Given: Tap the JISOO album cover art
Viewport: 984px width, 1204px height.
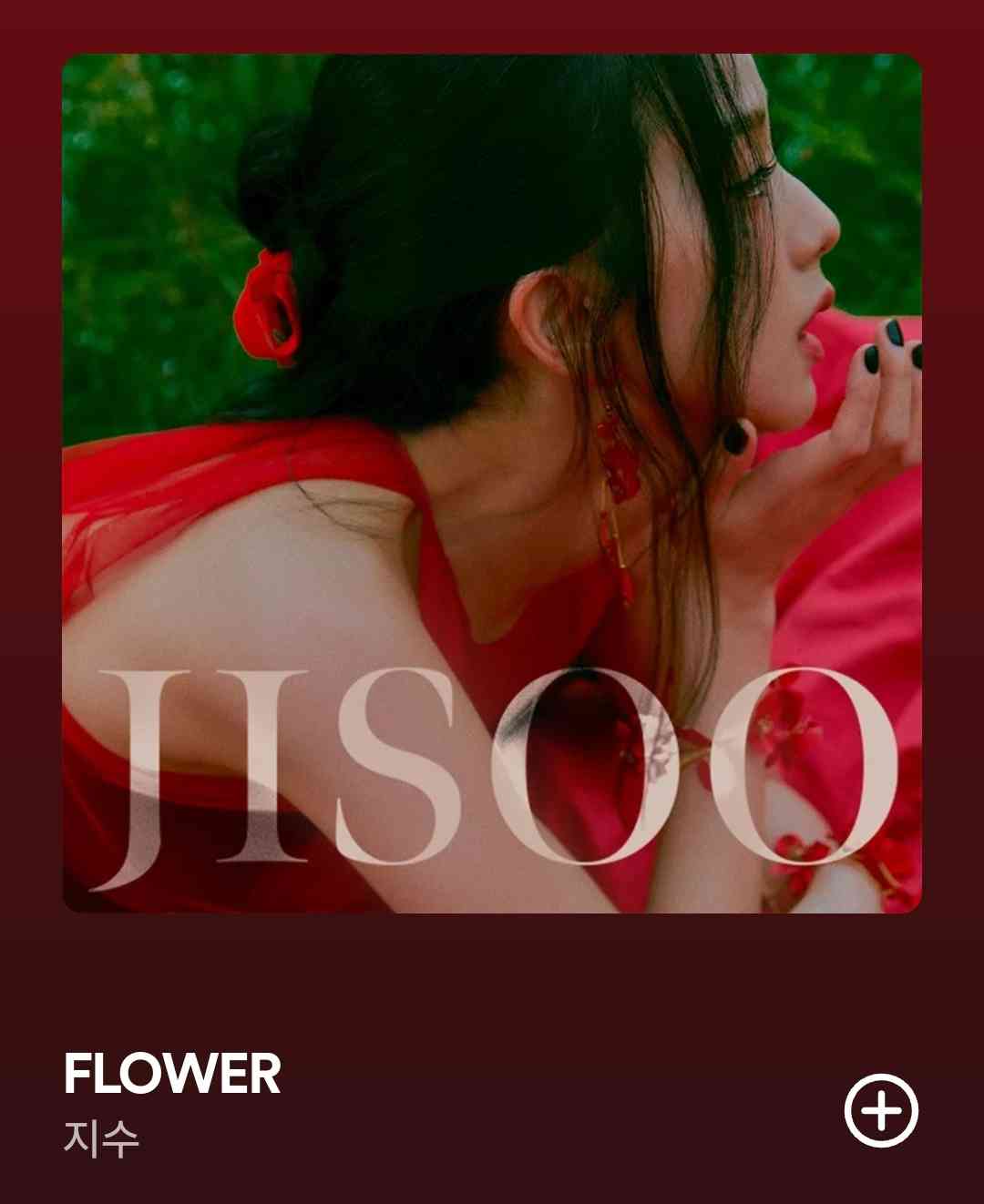Looking at the screenshot, I should tap(492, 483).
